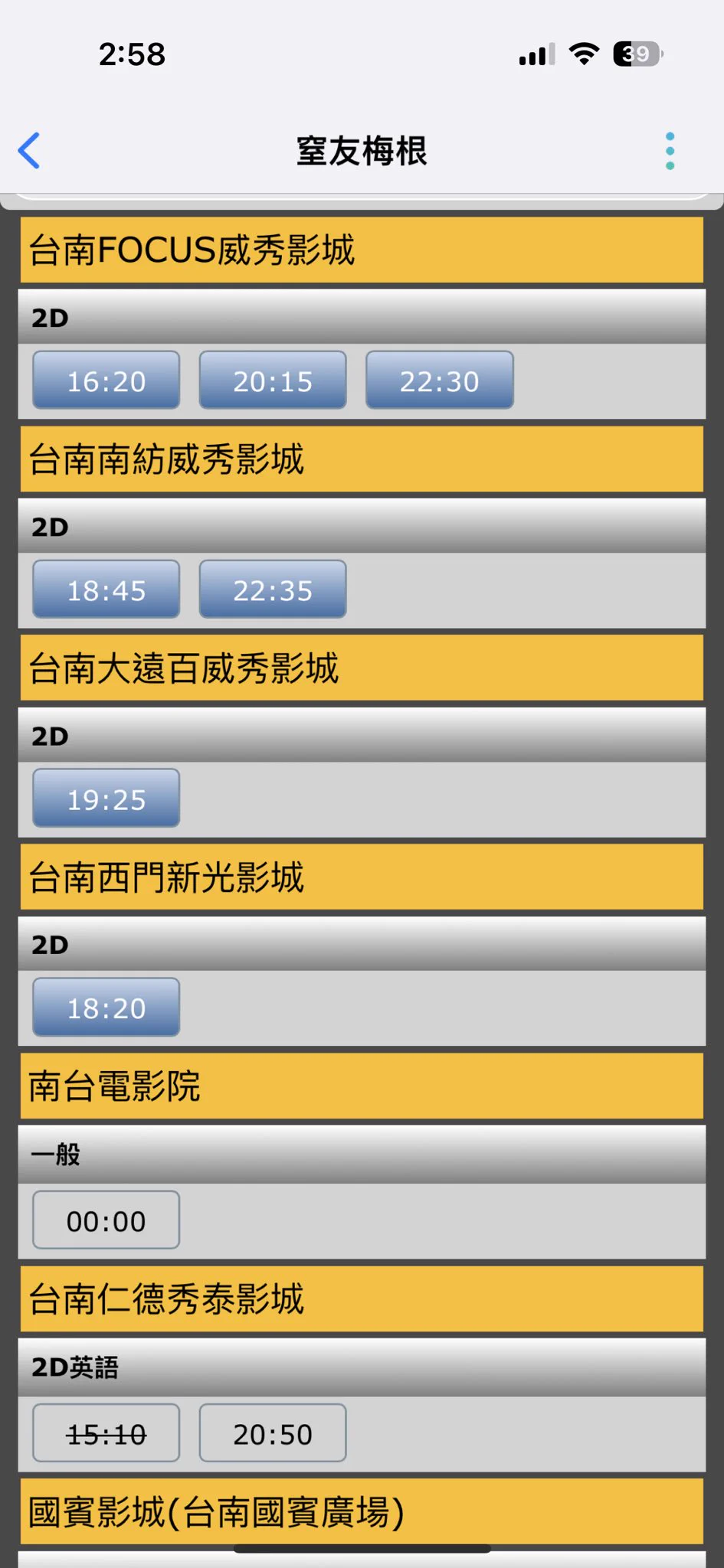The width and height of the screenshot is (724, 1568).
Task: Tap the 00:00 showtime at 南台電影院
Action: (106, 1220)
